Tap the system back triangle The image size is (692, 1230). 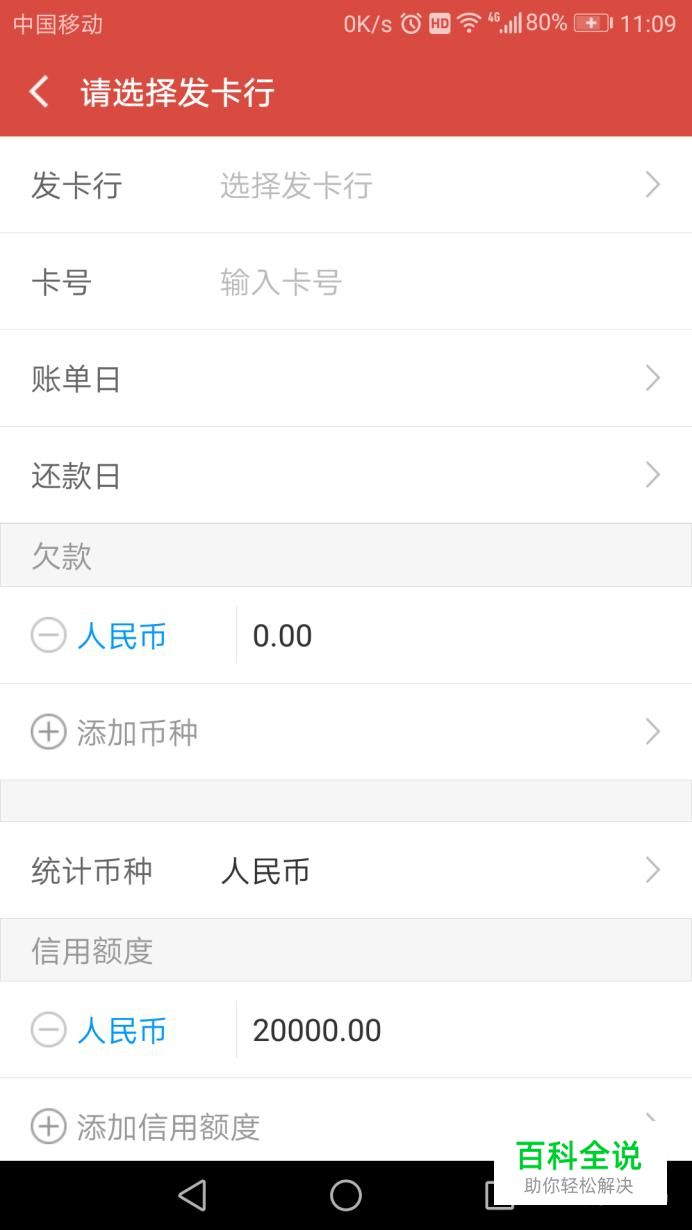point(192,1195)
